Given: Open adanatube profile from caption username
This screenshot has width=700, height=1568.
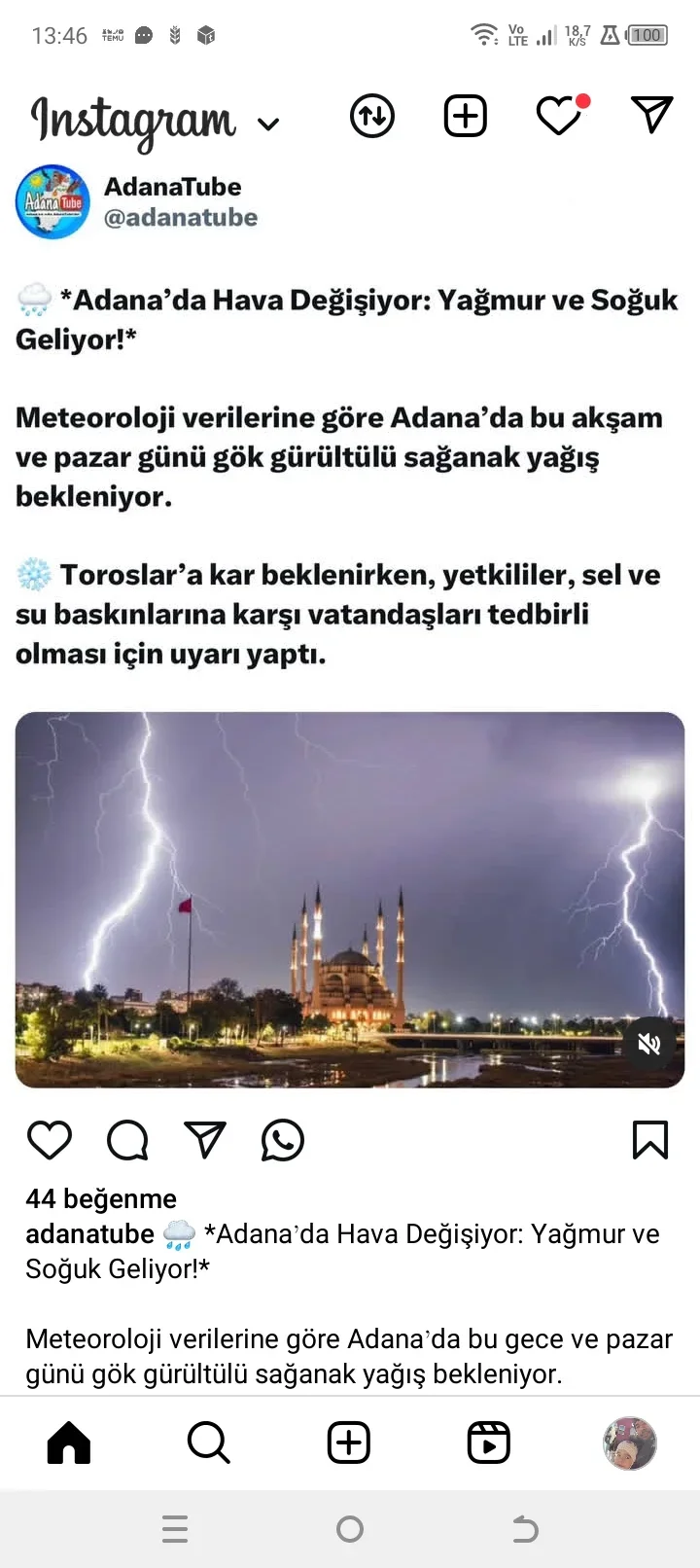Looking at the screenshot, I should tap(89, 1234).
